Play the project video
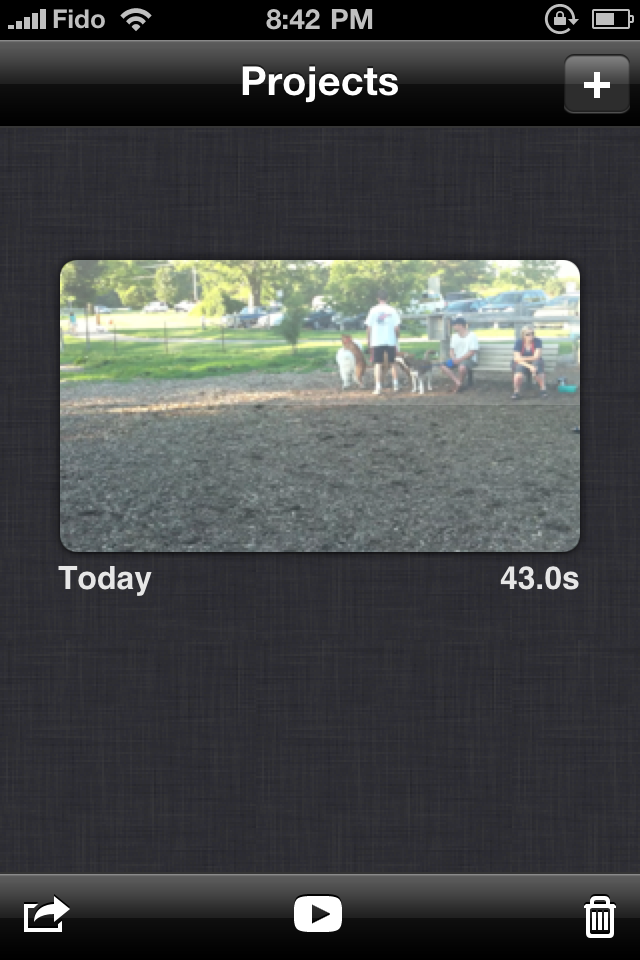The image size is (640, 960). 318,914
